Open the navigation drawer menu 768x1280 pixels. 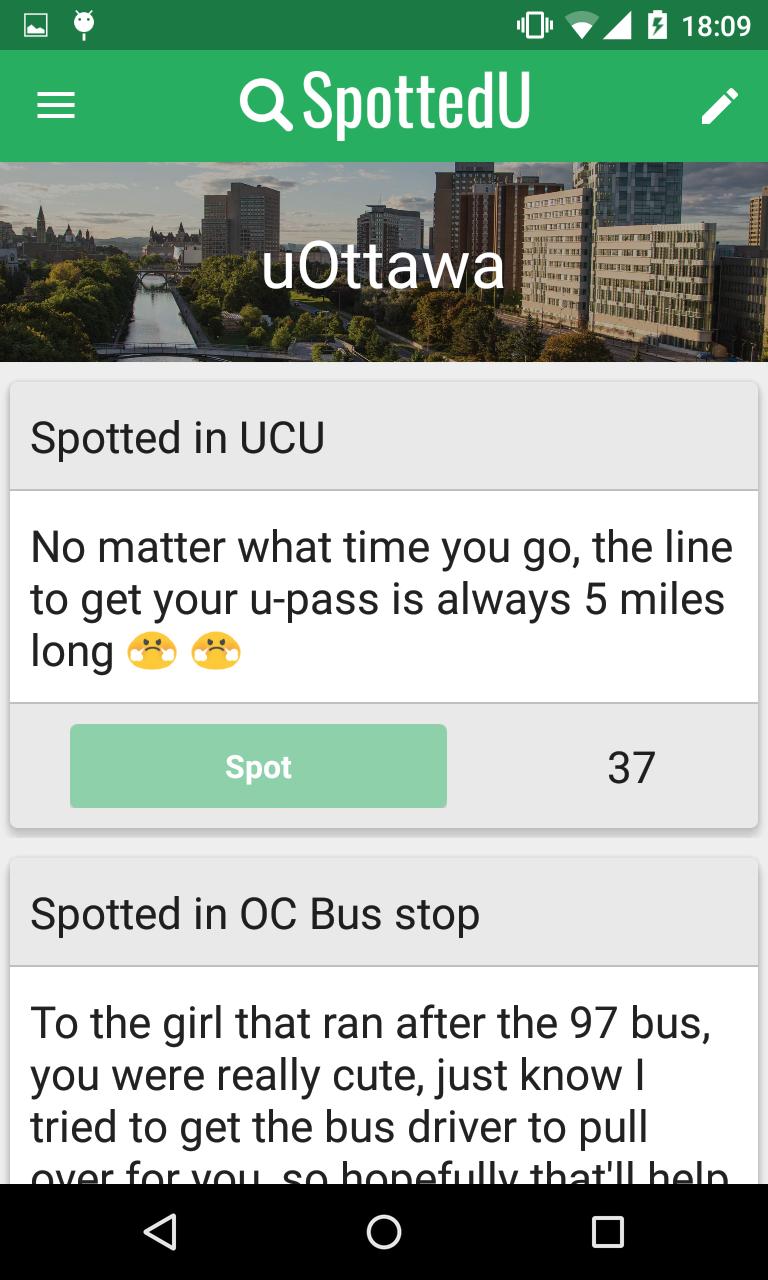55,104
